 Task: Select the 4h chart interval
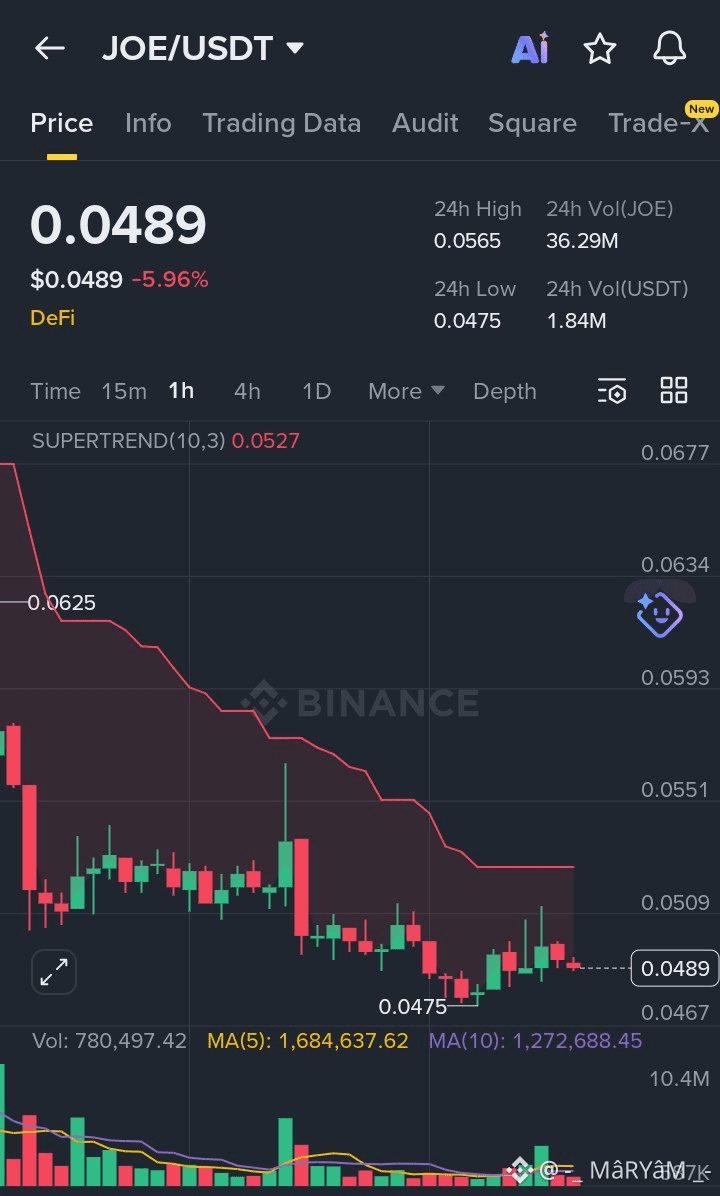pos(247,391)
